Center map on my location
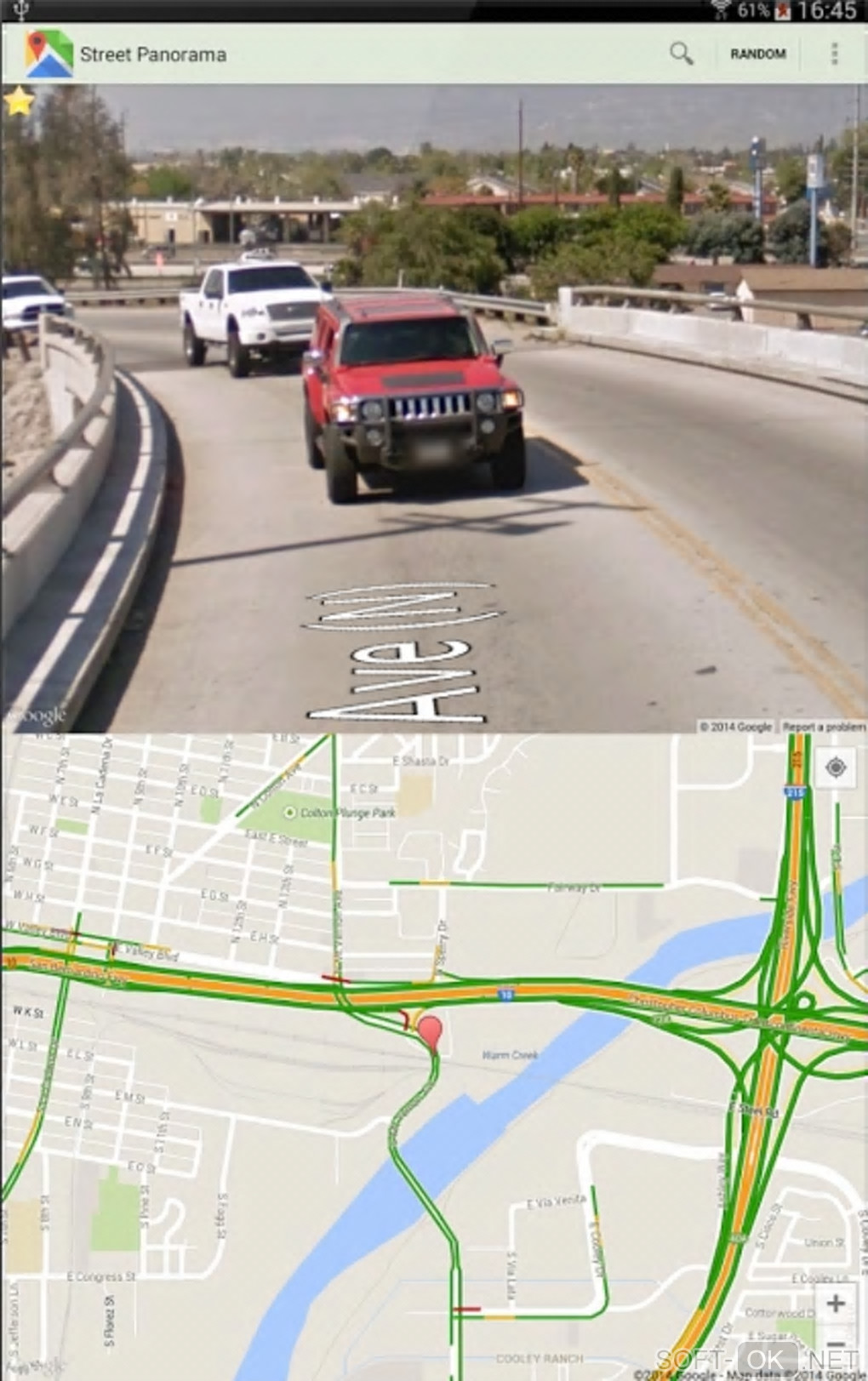The height and width of the screenshot is (1381, 868). pos(836,768)
